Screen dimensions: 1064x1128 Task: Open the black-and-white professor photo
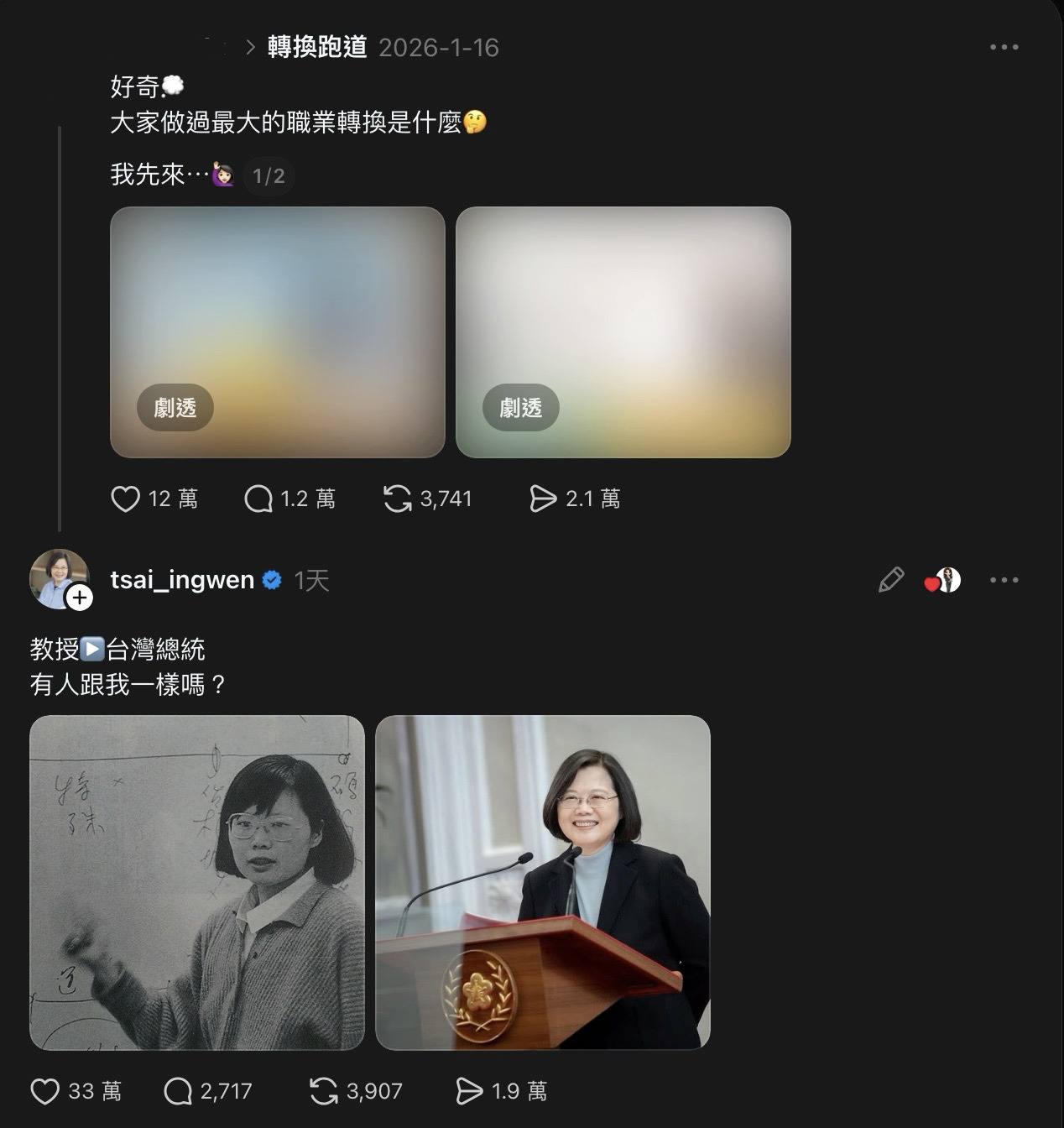click(x=197, y=882)
